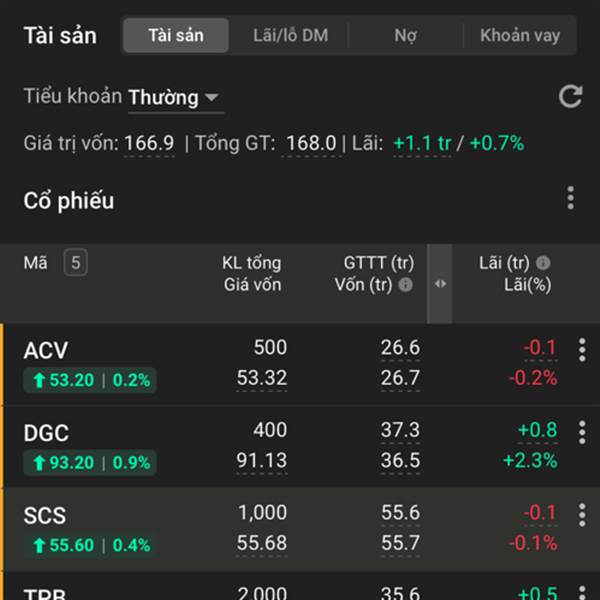Viewport: 600px width, 600px height.
Task: Show info for the Vốn (tr) column
Action: pos(406,285)
